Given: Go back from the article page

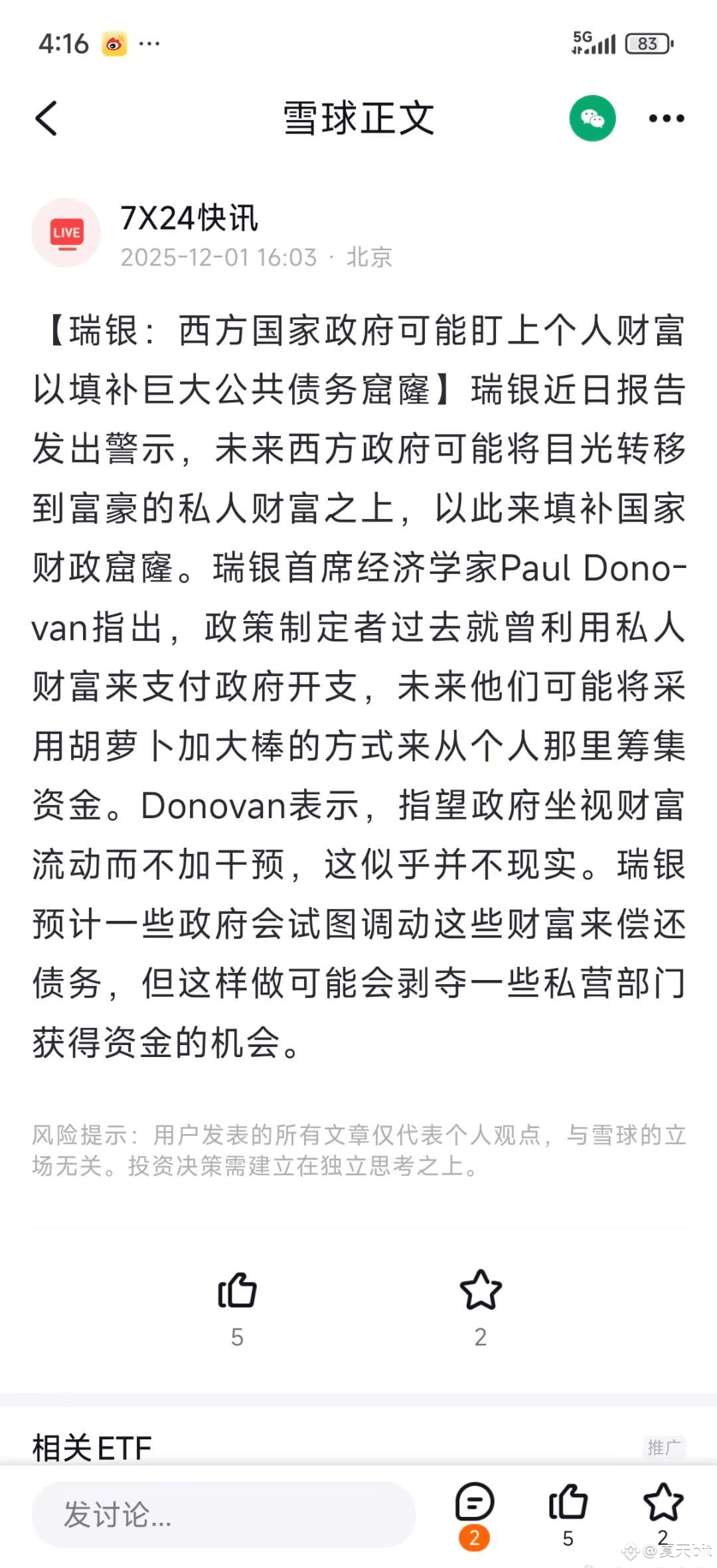Looking at the screenshot, I should click(x=46, y=118).
